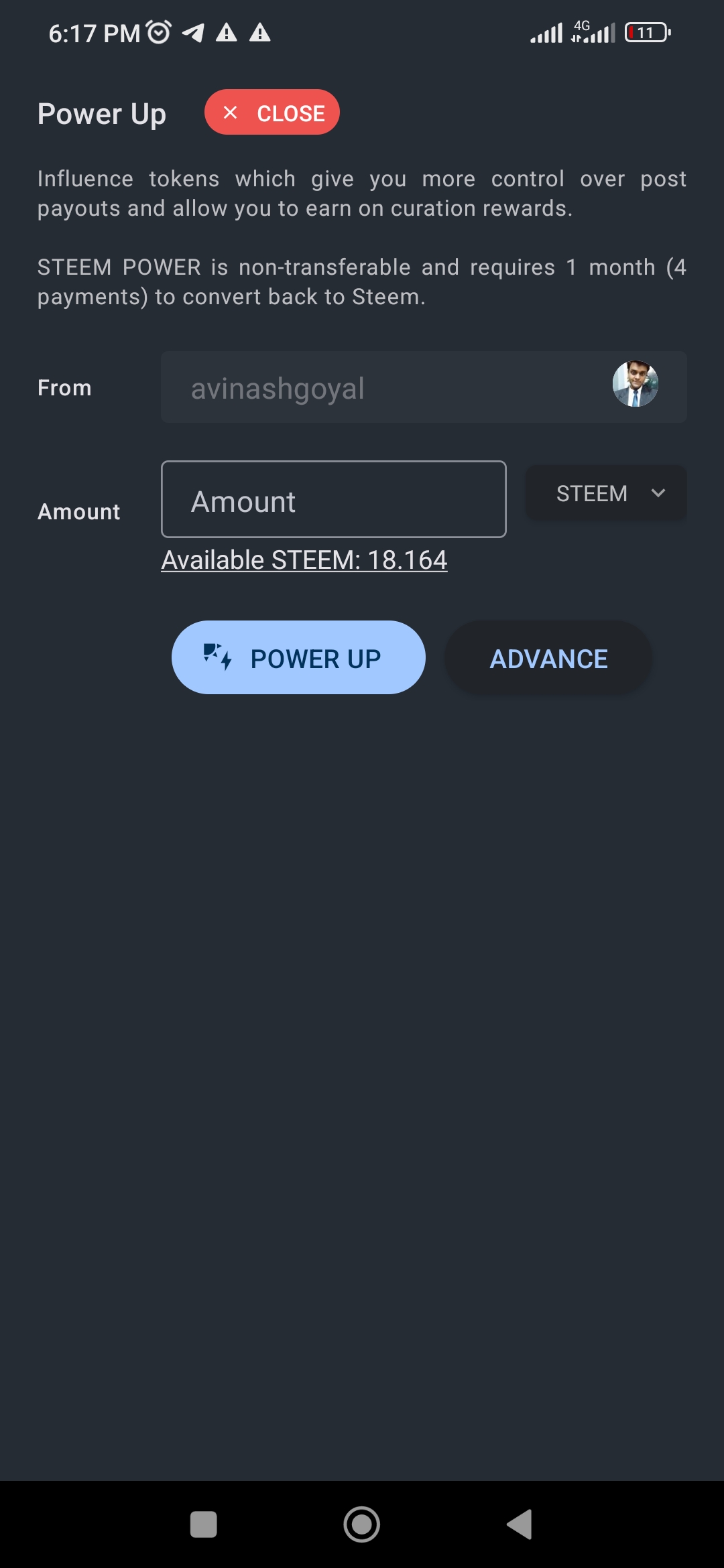Open the Advance options

548,658
